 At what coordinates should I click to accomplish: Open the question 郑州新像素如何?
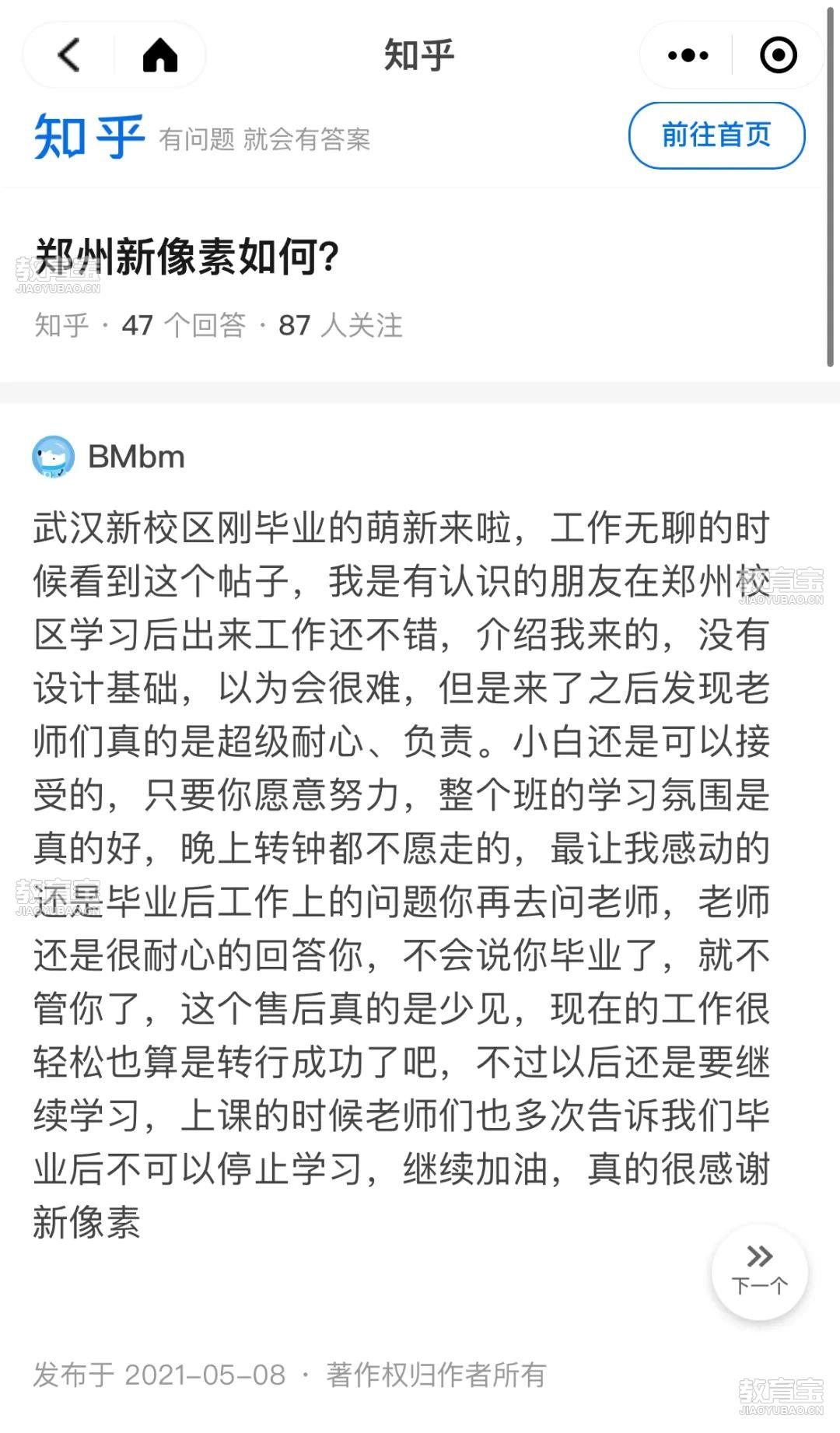187,256
